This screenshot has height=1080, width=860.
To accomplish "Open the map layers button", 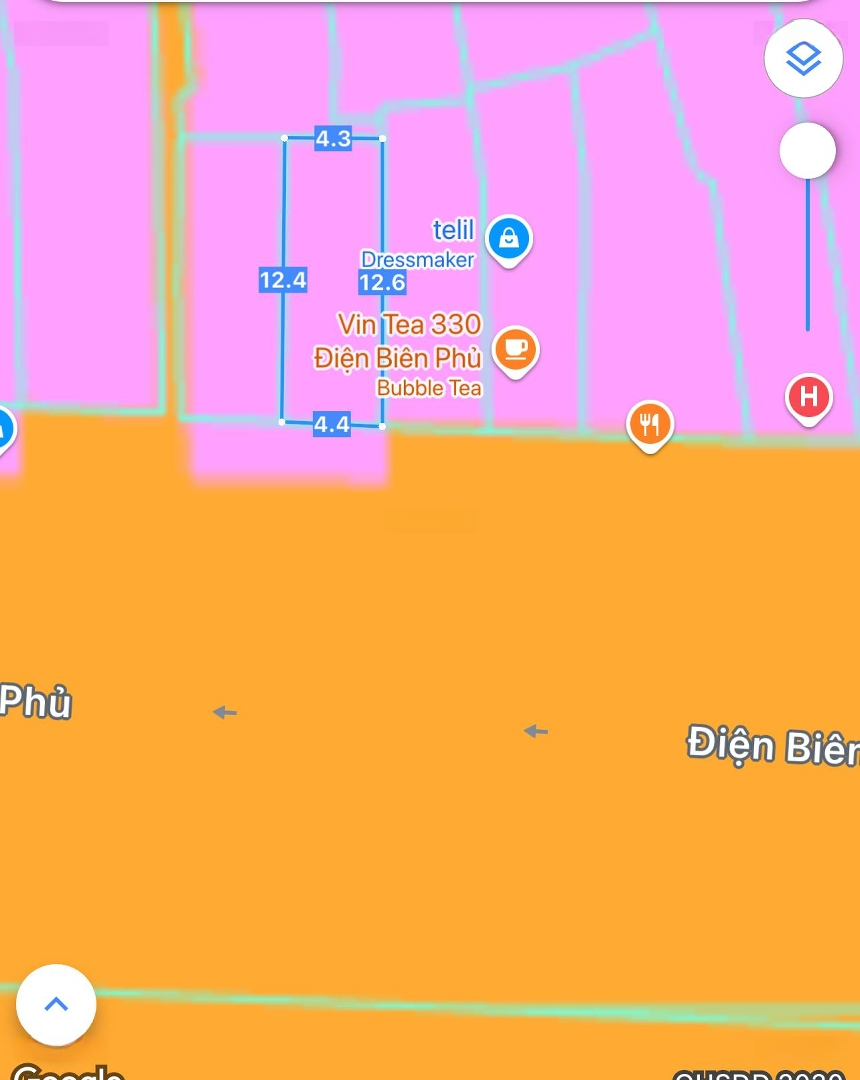I will pyautogui.click(x=803, y=59).
